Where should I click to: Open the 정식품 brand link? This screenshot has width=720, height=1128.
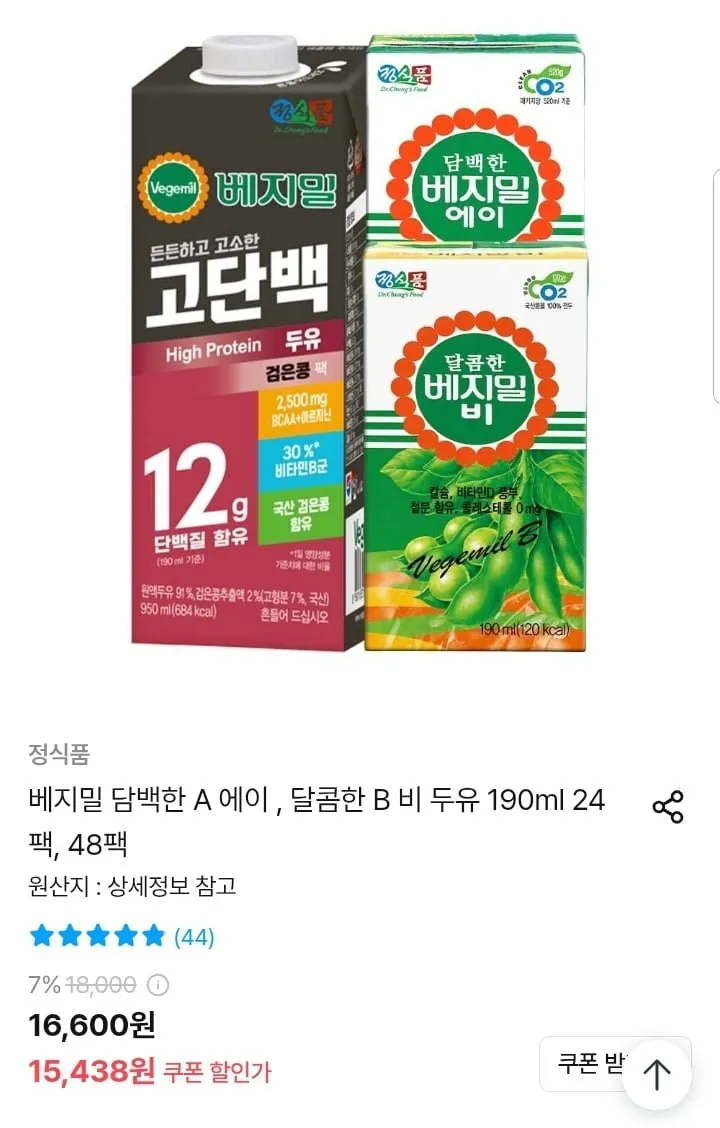(59, 754)
